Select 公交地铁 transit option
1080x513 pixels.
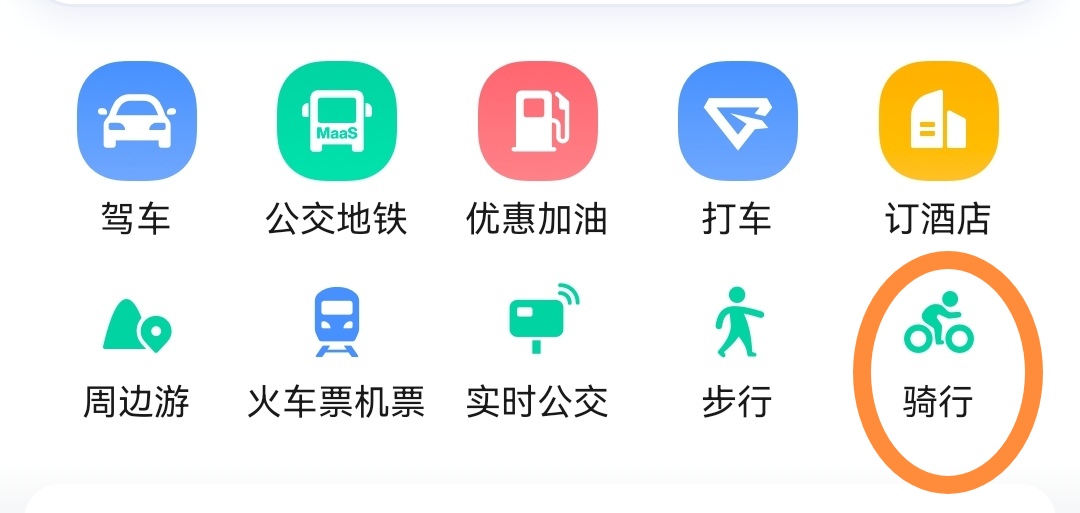coord(336,122)
